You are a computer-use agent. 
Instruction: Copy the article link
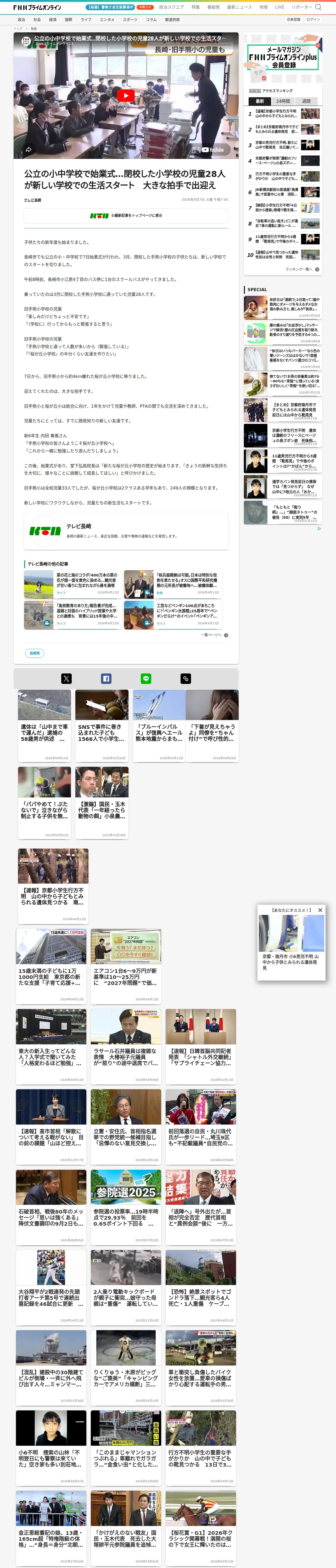tap(185, 679)
